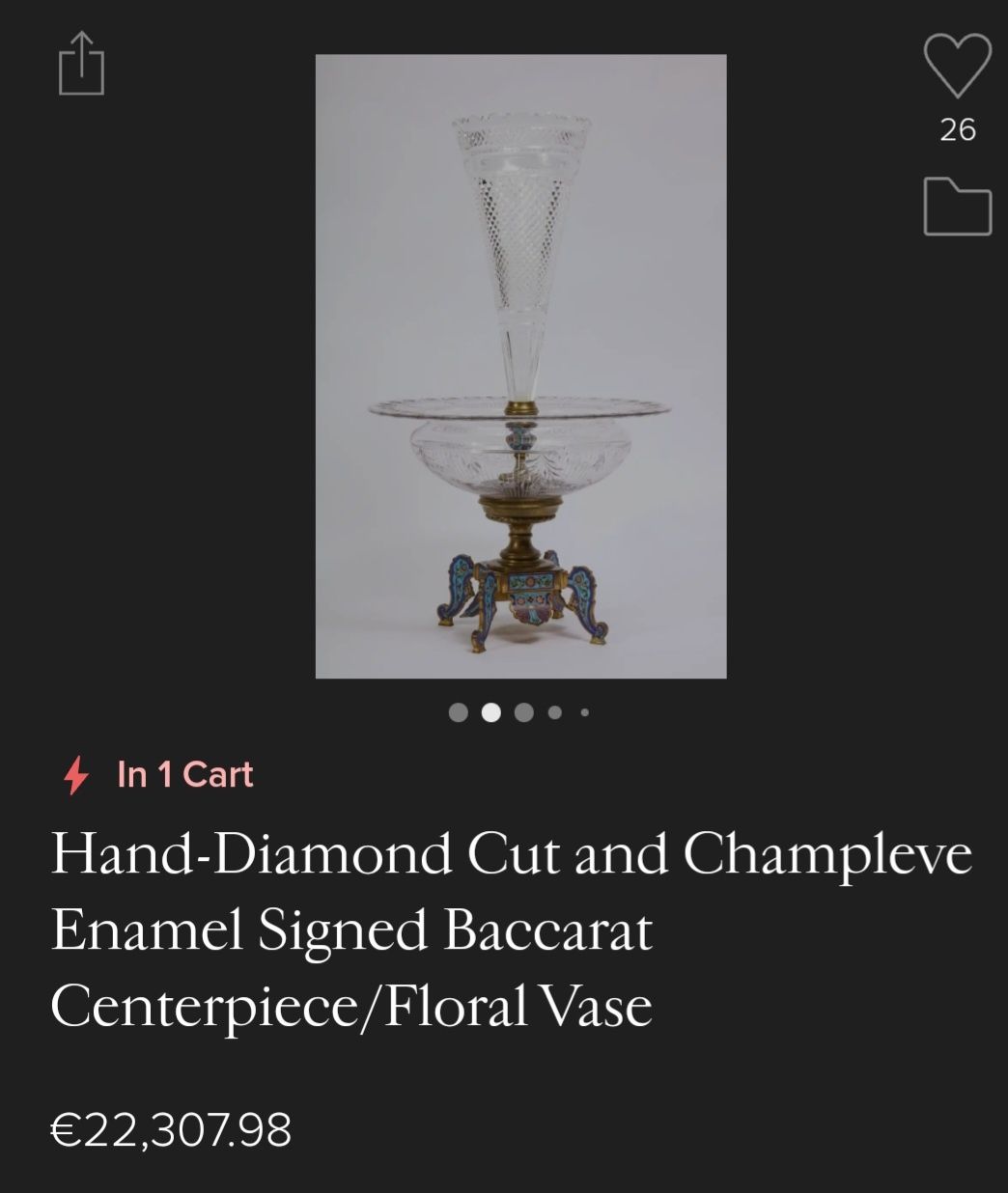Viewport: 1008px width, 1193px height.
Task: Open the centerpiece product photo
Action: [x=520, y=367]
